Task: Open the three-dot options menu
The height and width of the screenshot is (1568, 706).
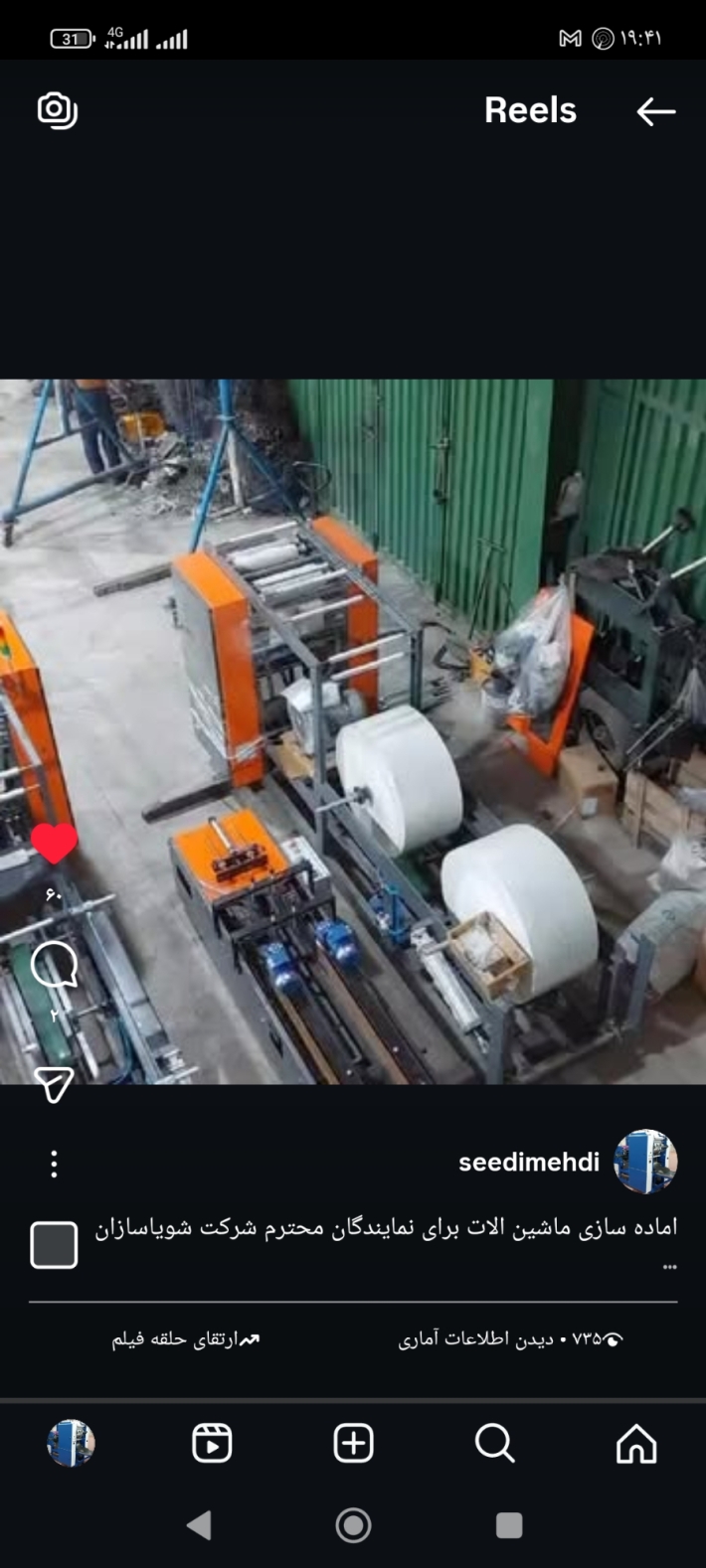Action: [54, 1164]
